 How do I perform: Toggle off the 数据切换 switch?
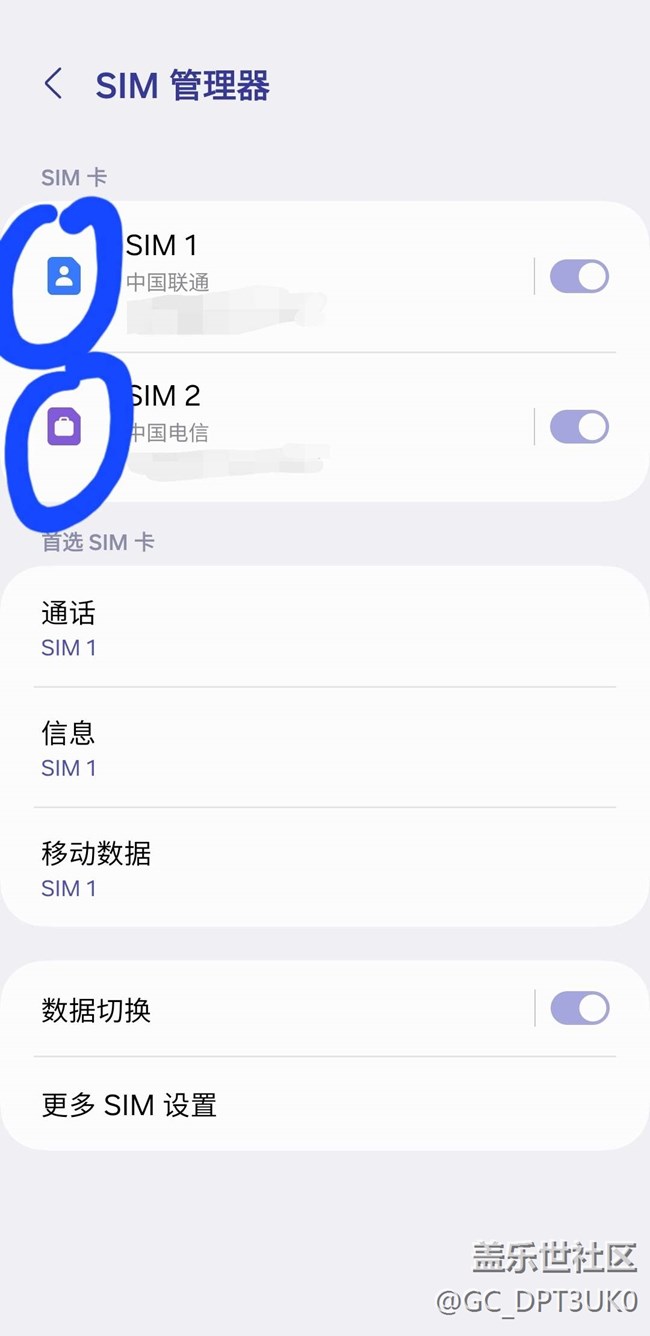click(579, 1008)
